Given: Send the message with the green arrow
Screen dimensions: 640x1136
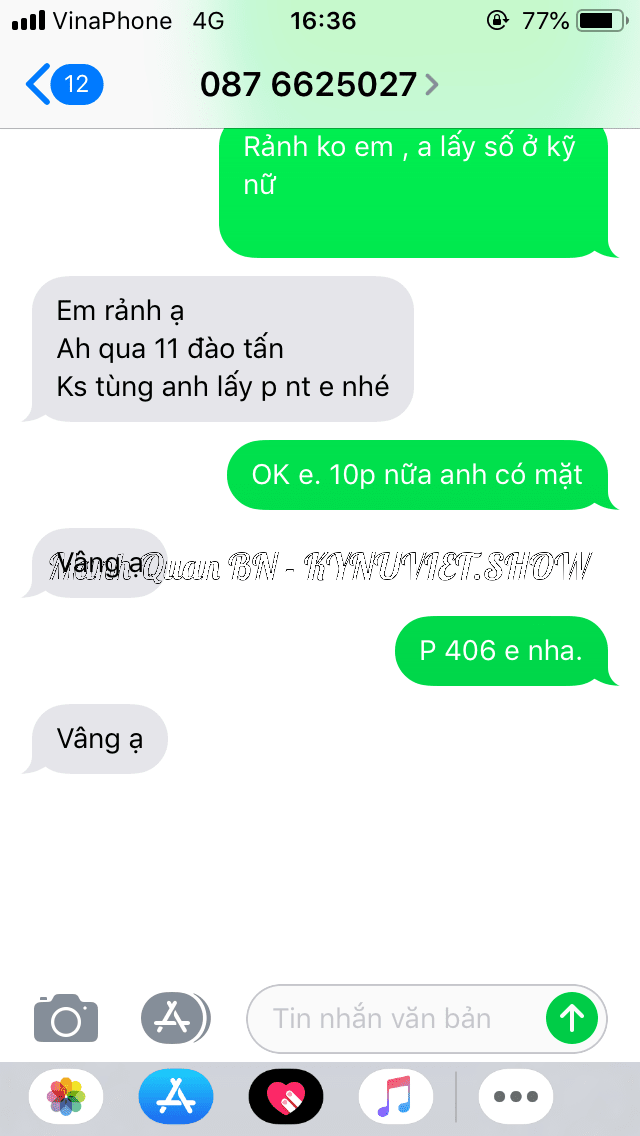Looking at the screenshot, I should tap(572, 1019).
